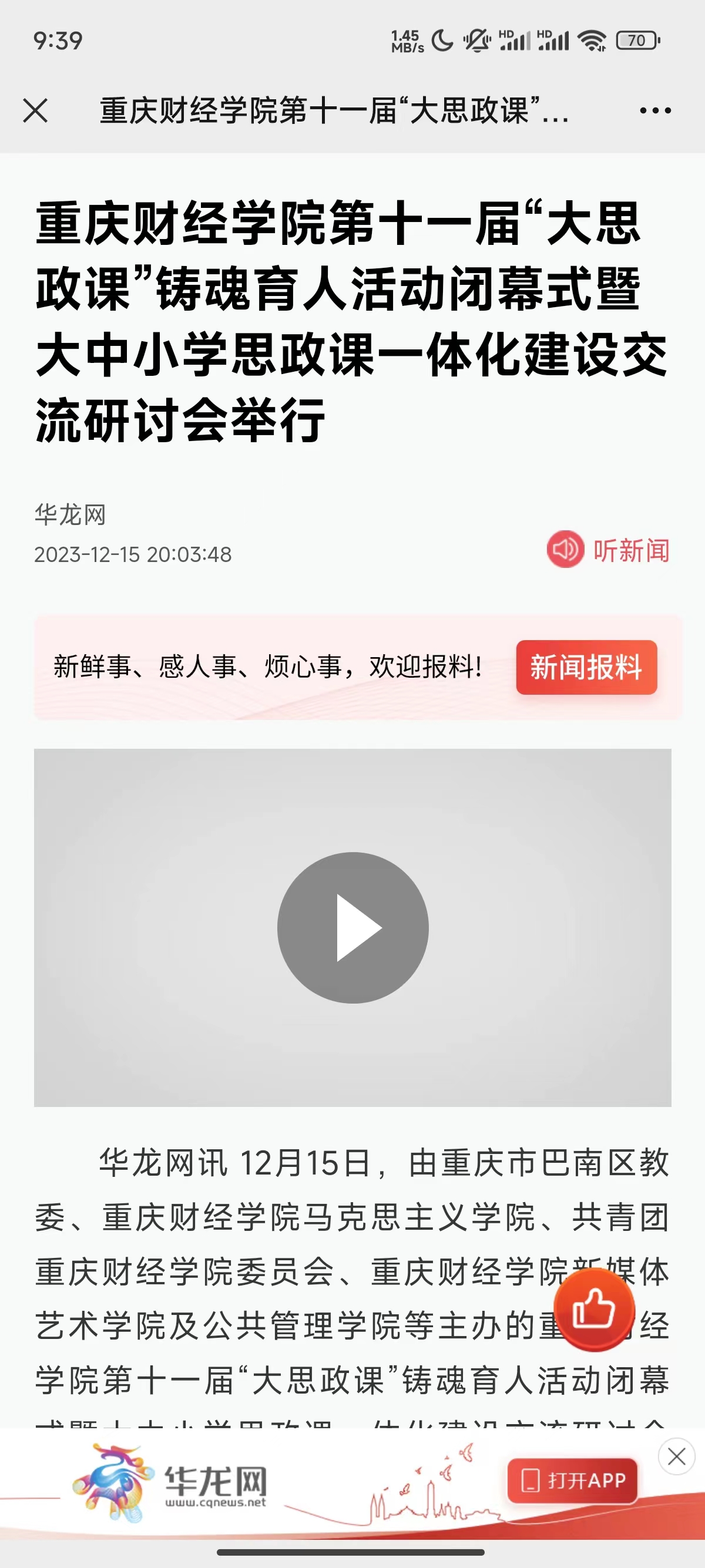Like the article with the thumbs-up button
Screen dimensions: 705x1568
[x=593, y=1308]
